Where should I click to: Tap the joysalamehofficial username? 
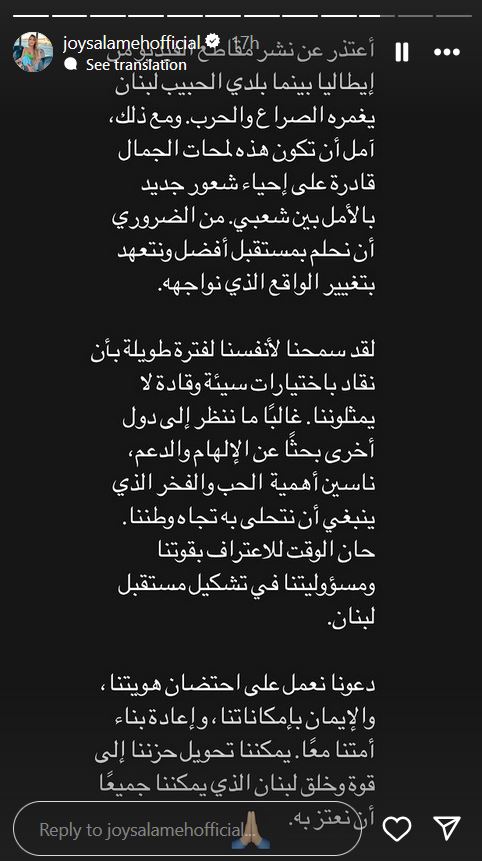point(132,43)
